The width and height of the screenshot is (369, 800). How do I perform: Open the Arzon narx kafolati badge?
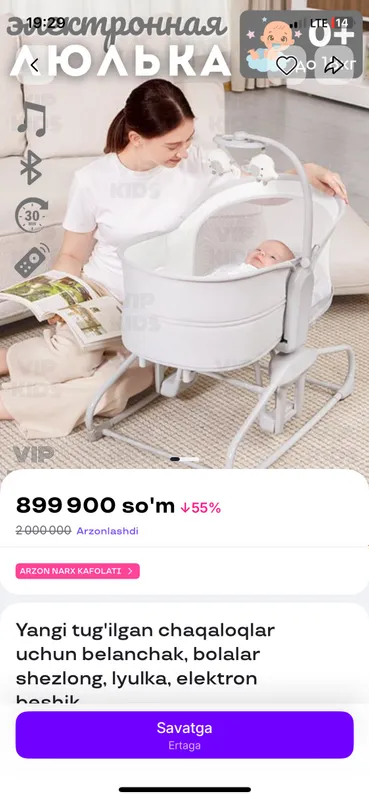point(78,571)
